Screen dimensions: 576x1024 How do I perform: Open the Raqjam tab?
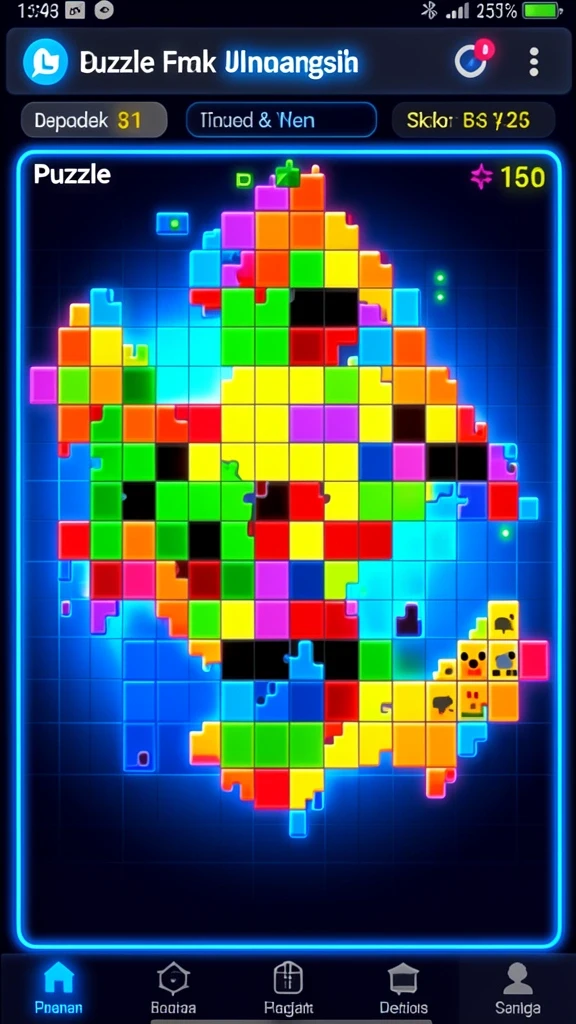[x=289, y=987]
